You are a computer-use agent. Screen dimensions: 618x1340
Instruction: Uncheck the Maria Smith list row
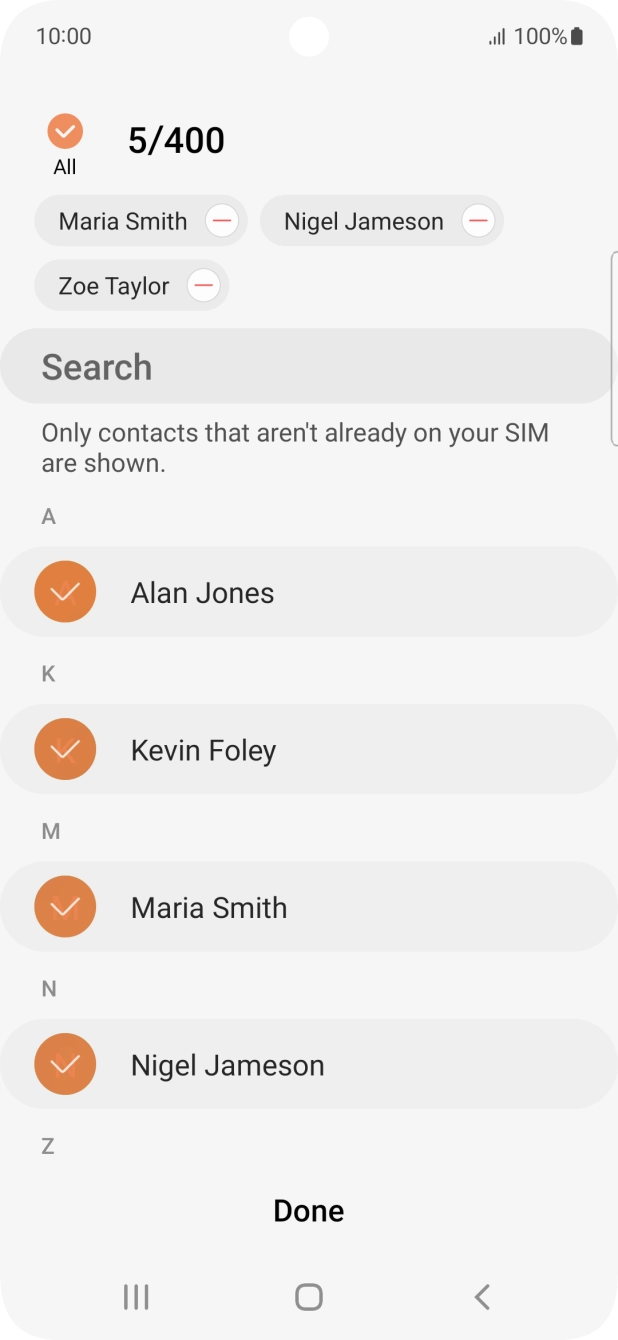65,907
